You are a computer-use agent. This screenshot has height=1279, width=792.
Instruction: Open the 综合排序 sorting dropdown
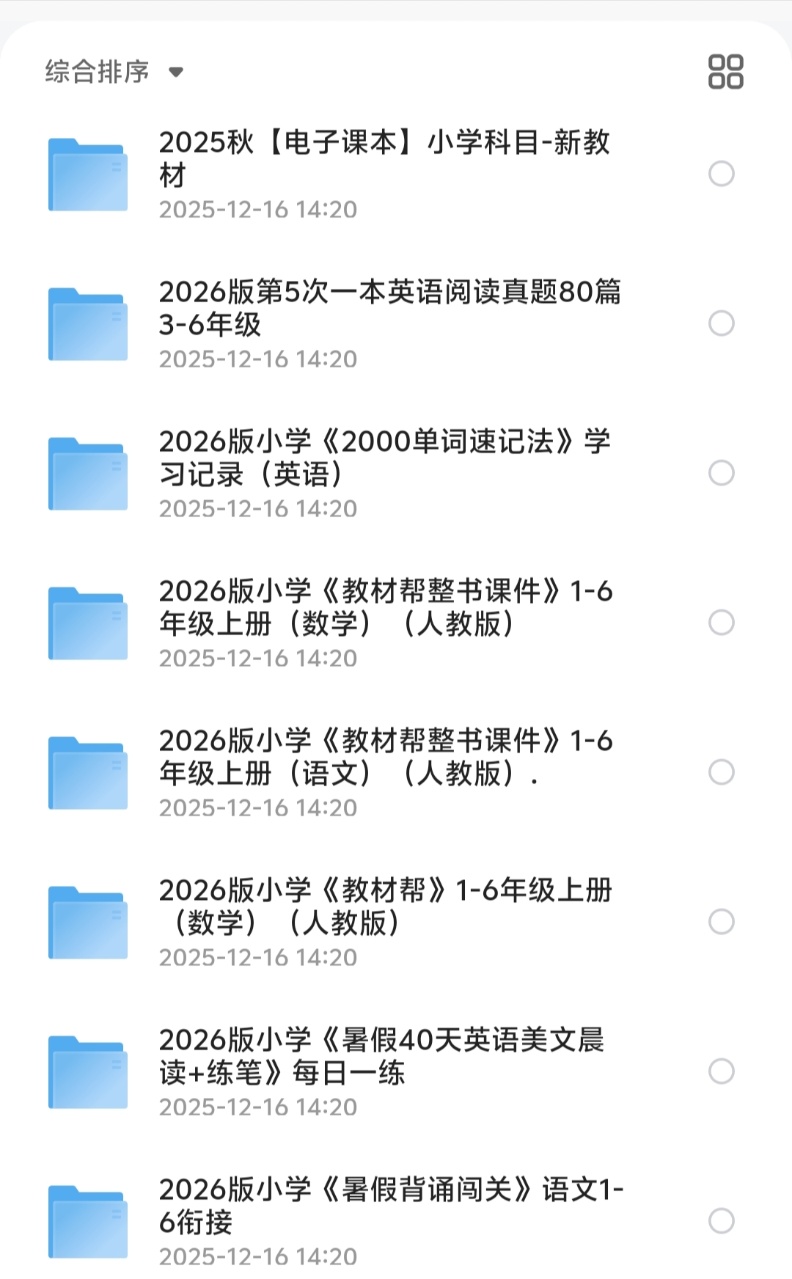click(94, 71)
